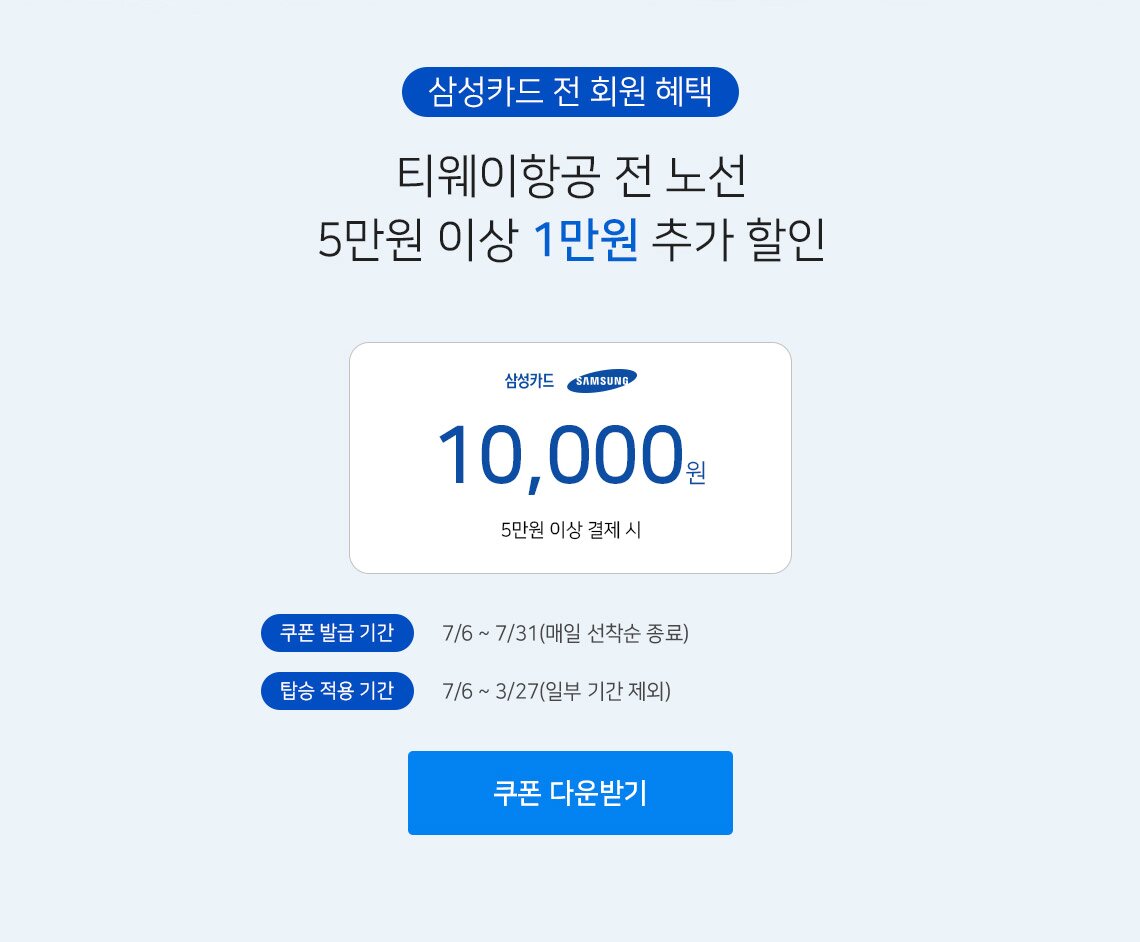Download the Samsung Card coupon
This screenshot has width=1140, height=942.
[x=570, y=793]
